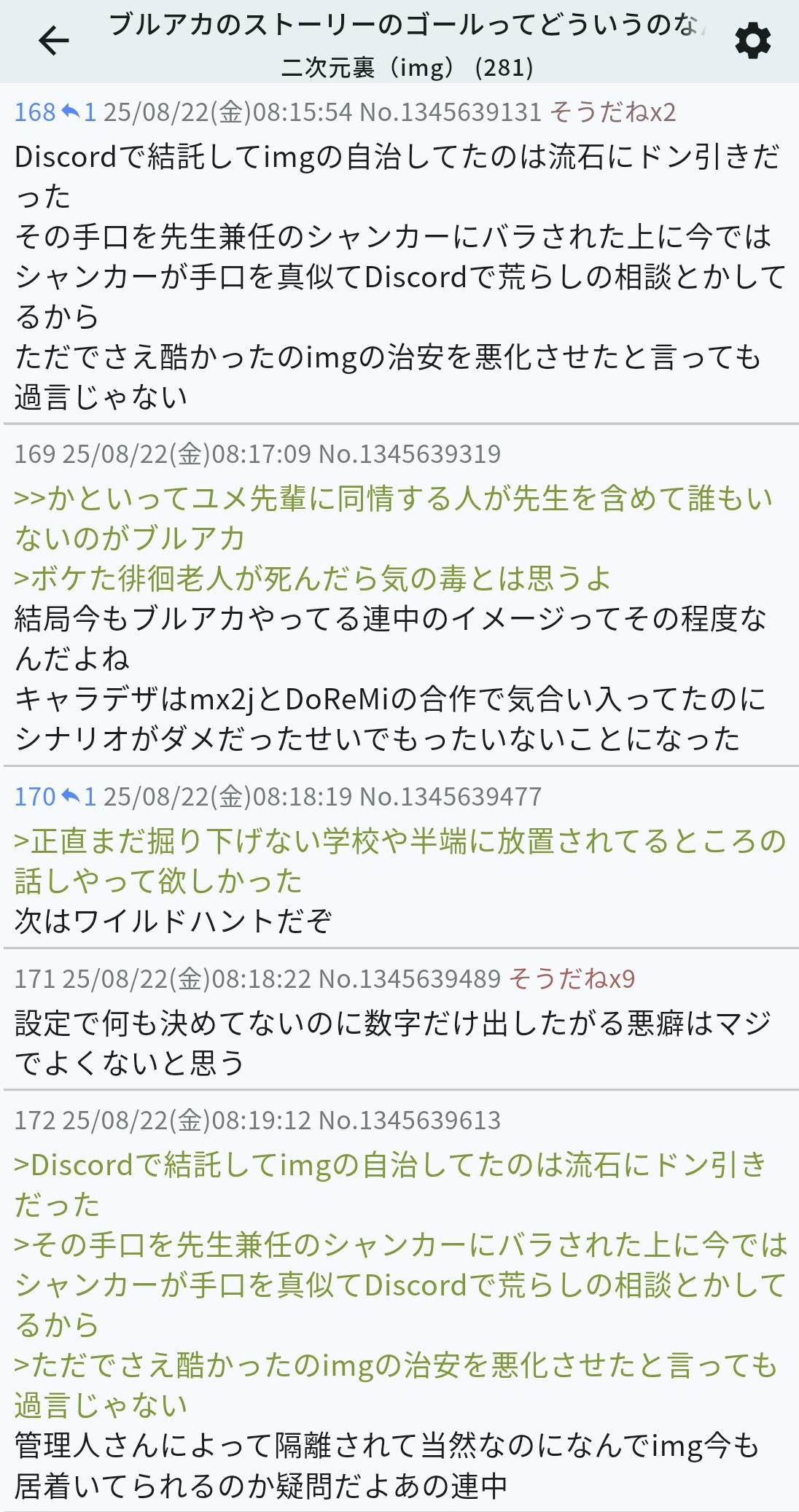Open the settings gear icon
This screenshot has width=799, height=1512.
click(752, 41)
